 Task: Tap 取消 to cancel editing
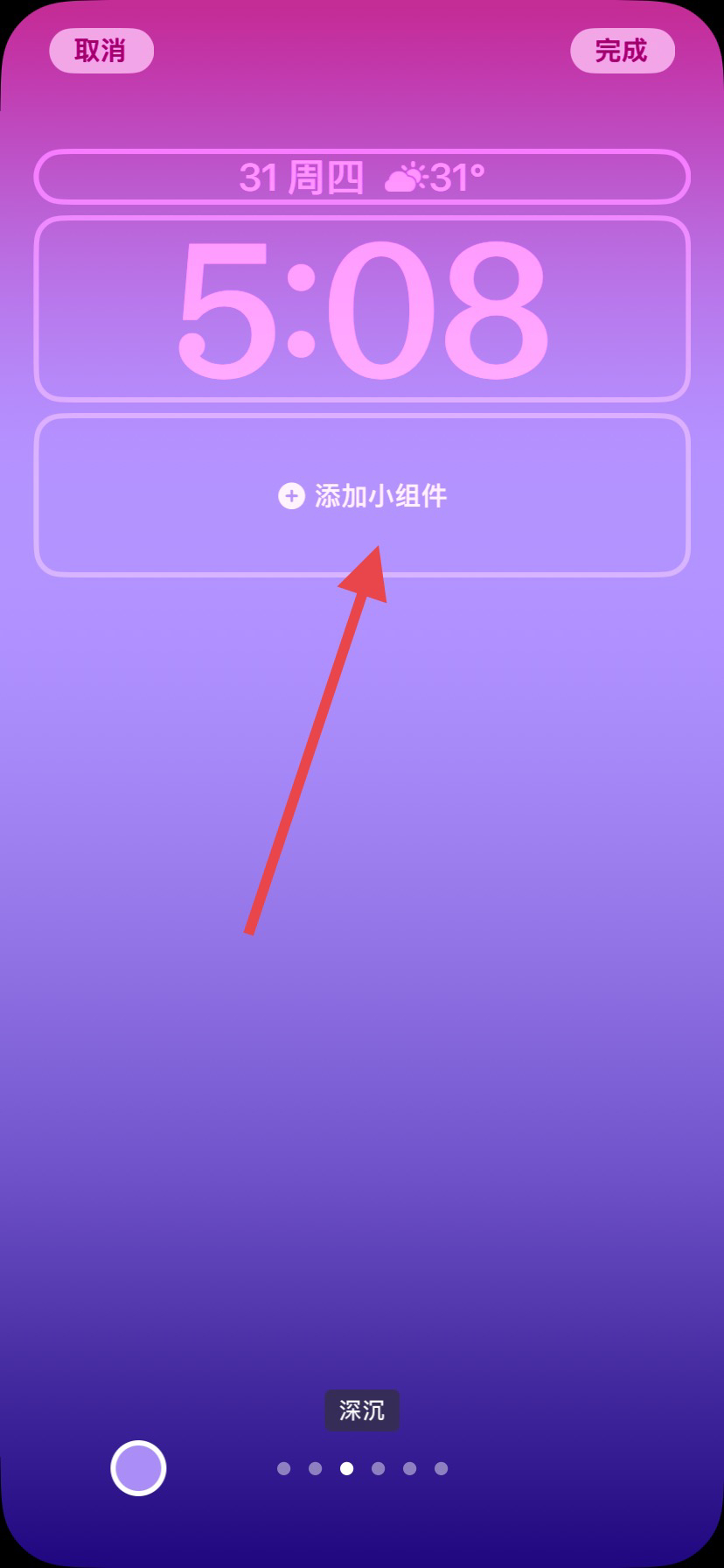[x=101, y=51]
